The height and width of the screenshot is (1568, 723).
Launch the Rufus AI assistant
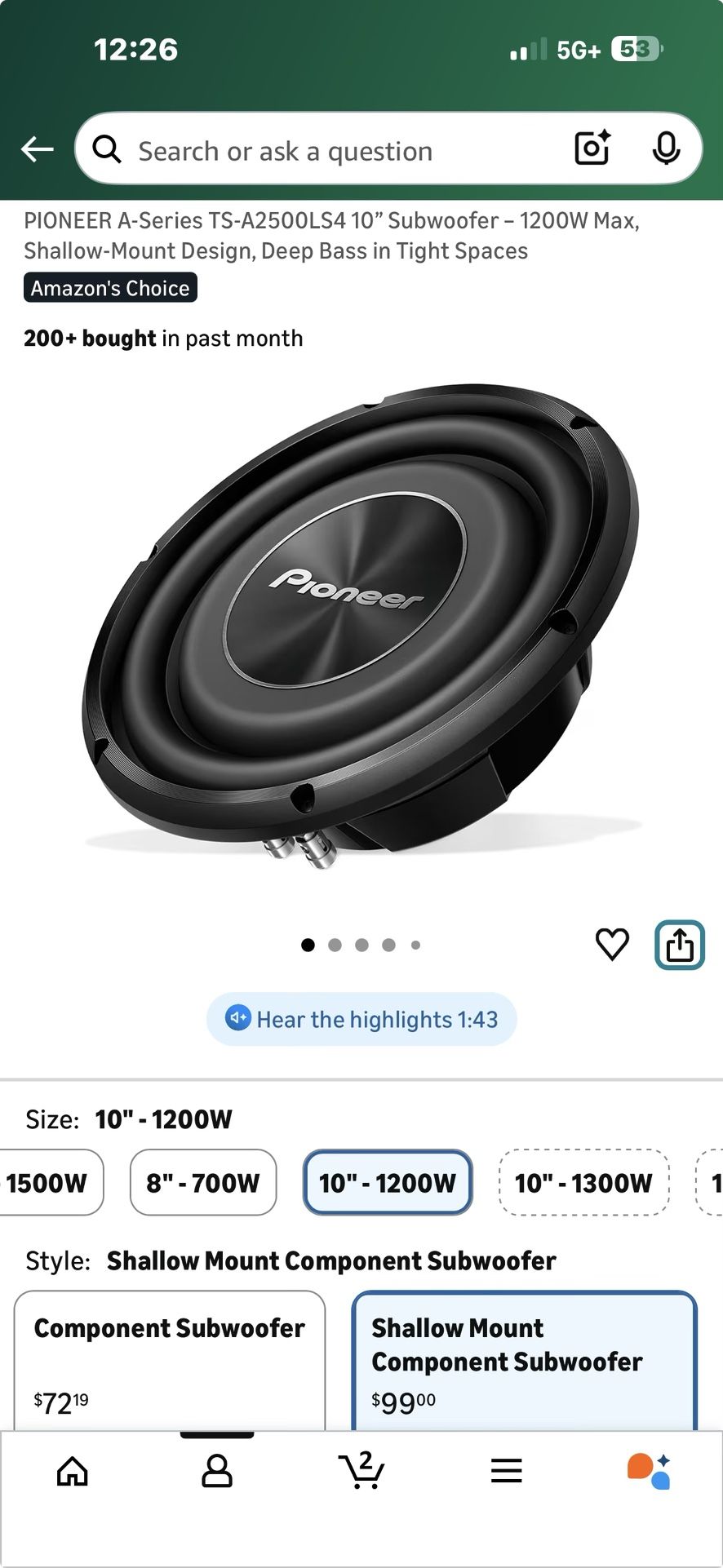[650, 1472]
